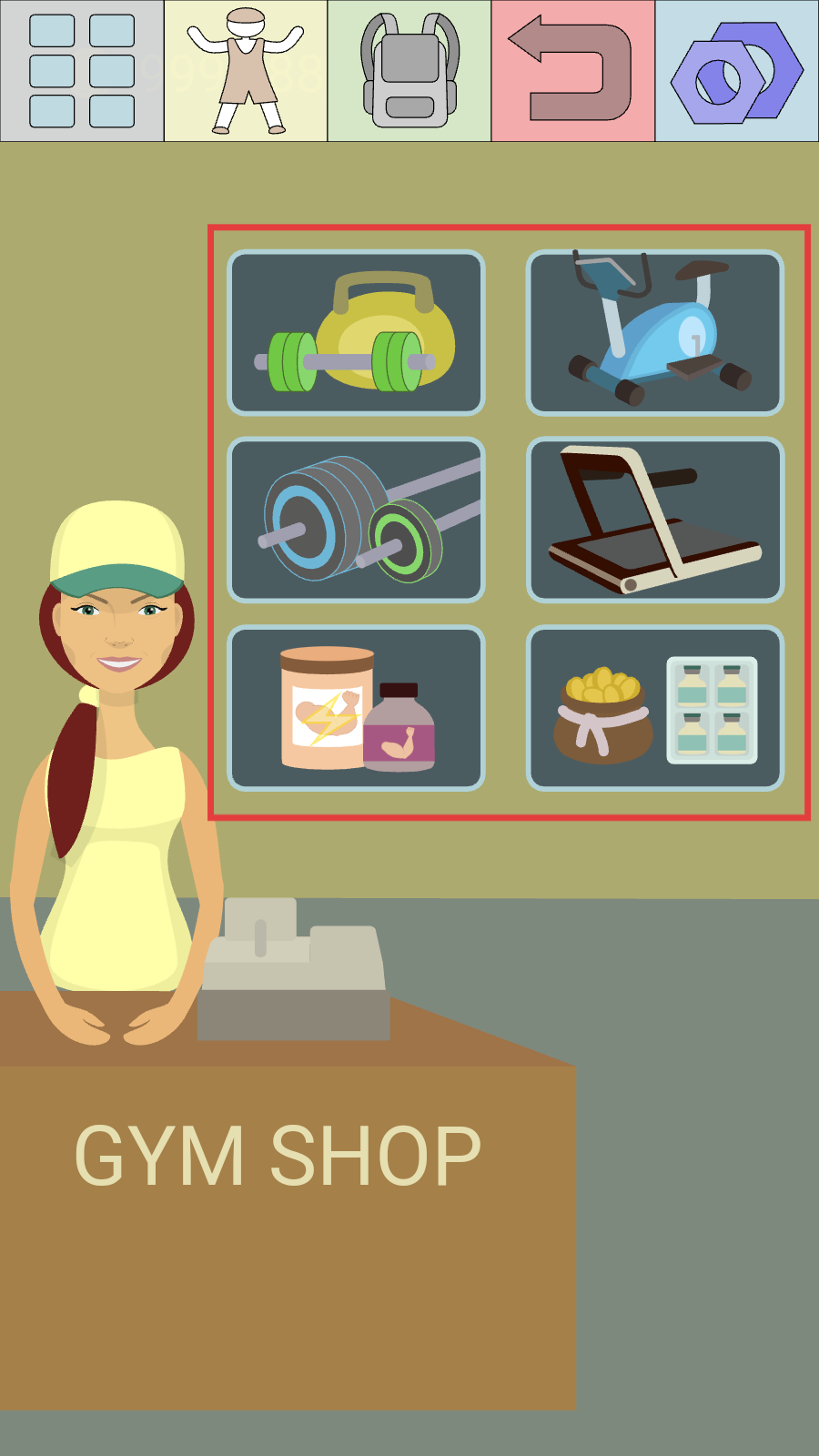This screenshot has width=819, height=1456.
Task: Open the coin bag and vials tile
Action: tap(655, 708)
